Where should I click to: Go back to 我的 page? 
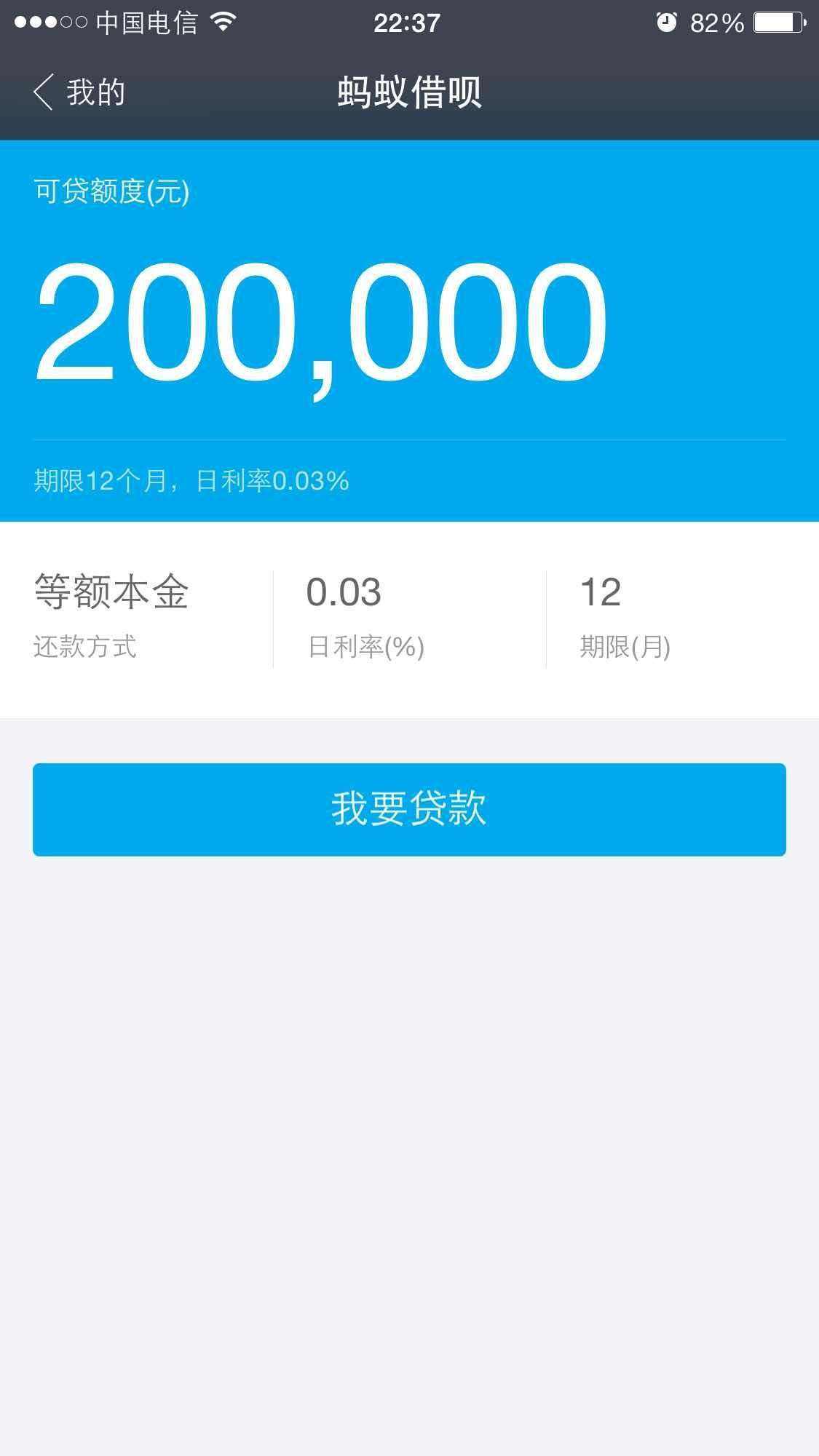pyautogui.click(x=79, y=92)
